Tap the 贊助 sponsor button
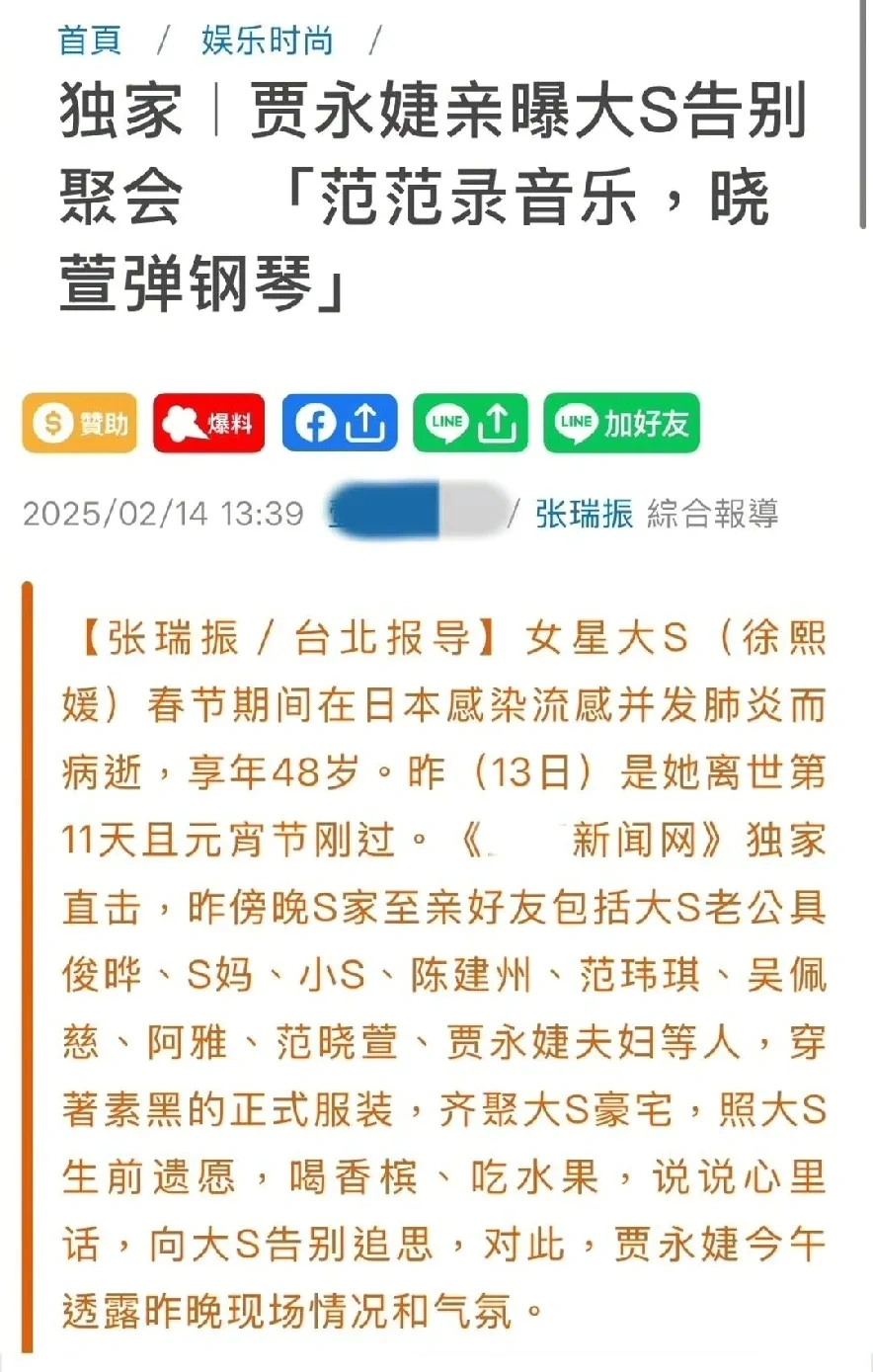 [80, 424]
